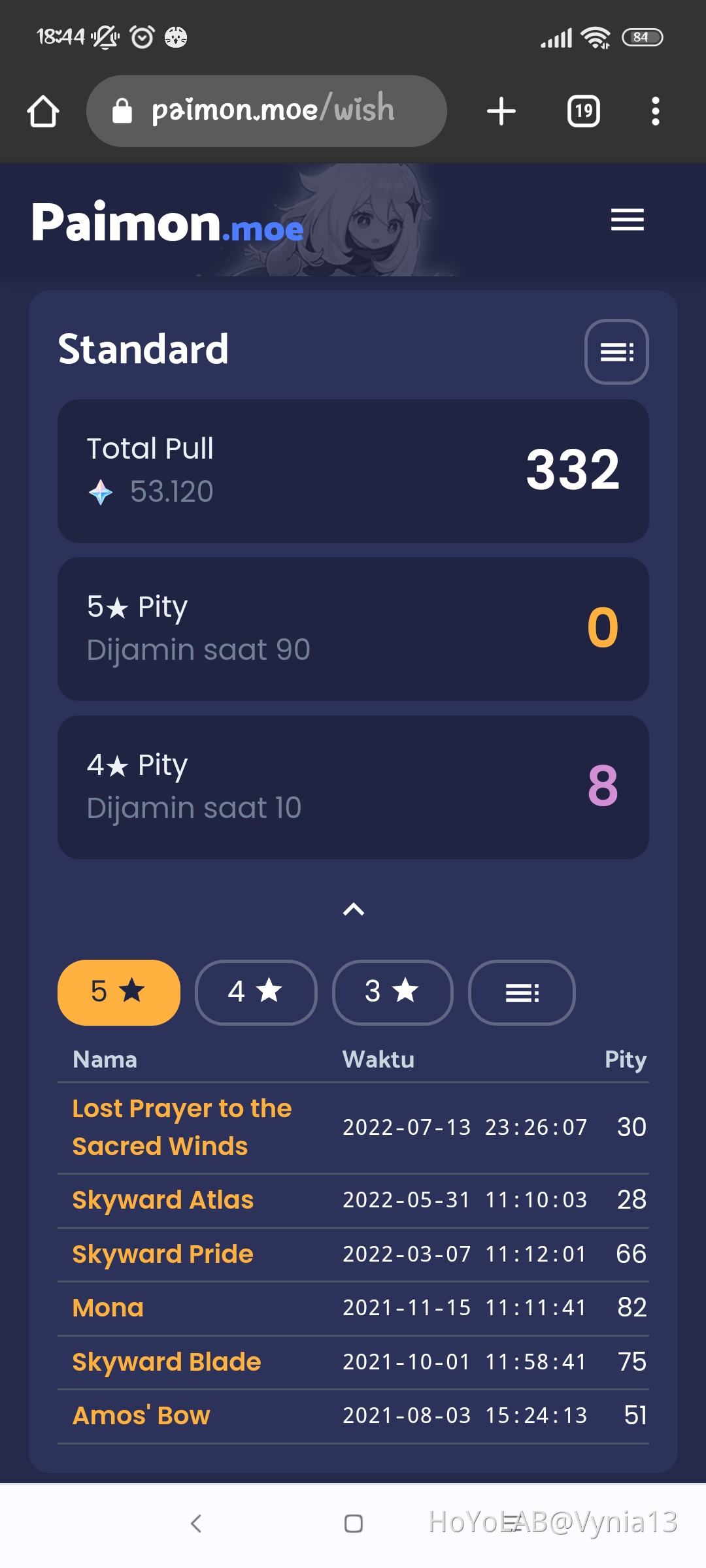The image size is (706, 1568).
Task: Sort the table by the Pity column header
Action: (625, 1059)
